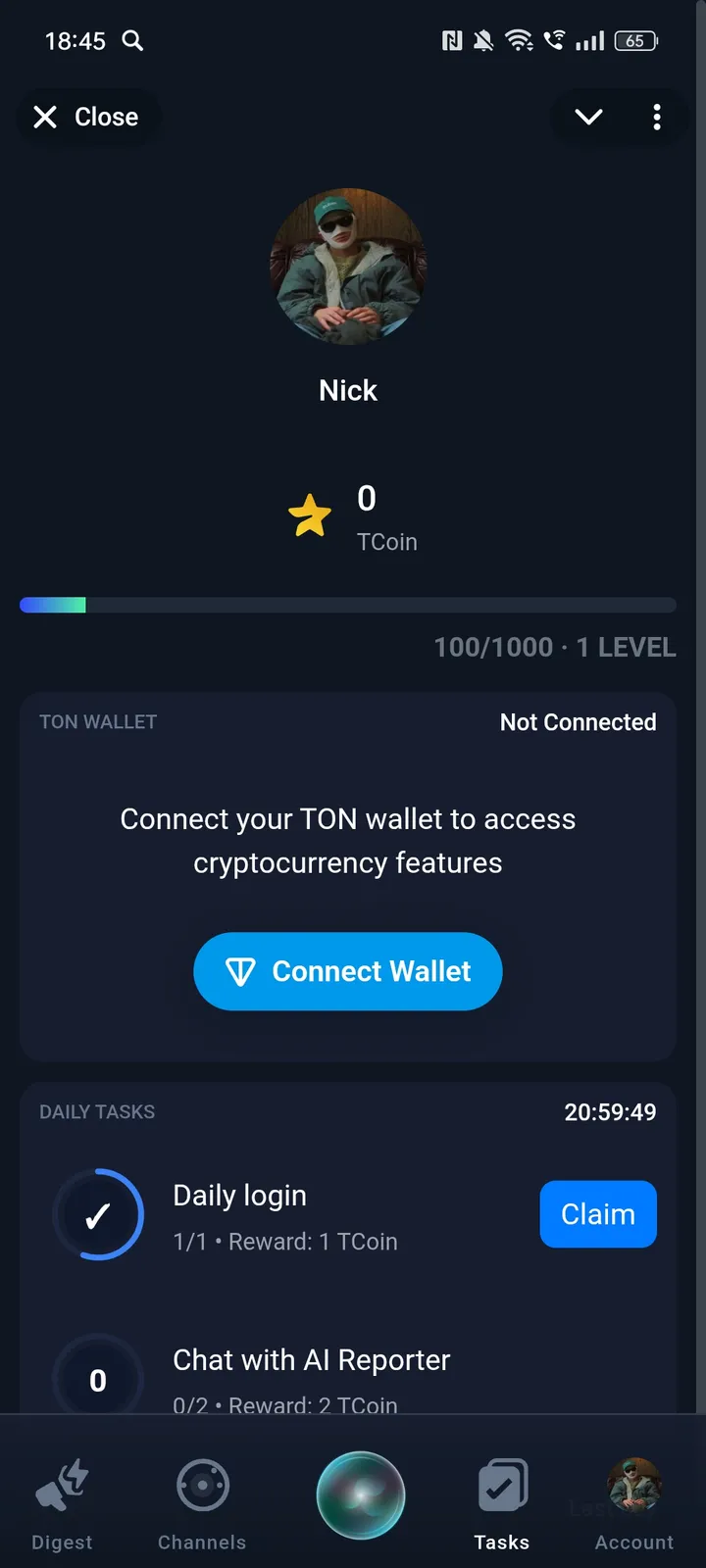The width and height of the screenshot is (706, 1568).
Task: Claim the Daily login reward
Action: pos(597,1214)
